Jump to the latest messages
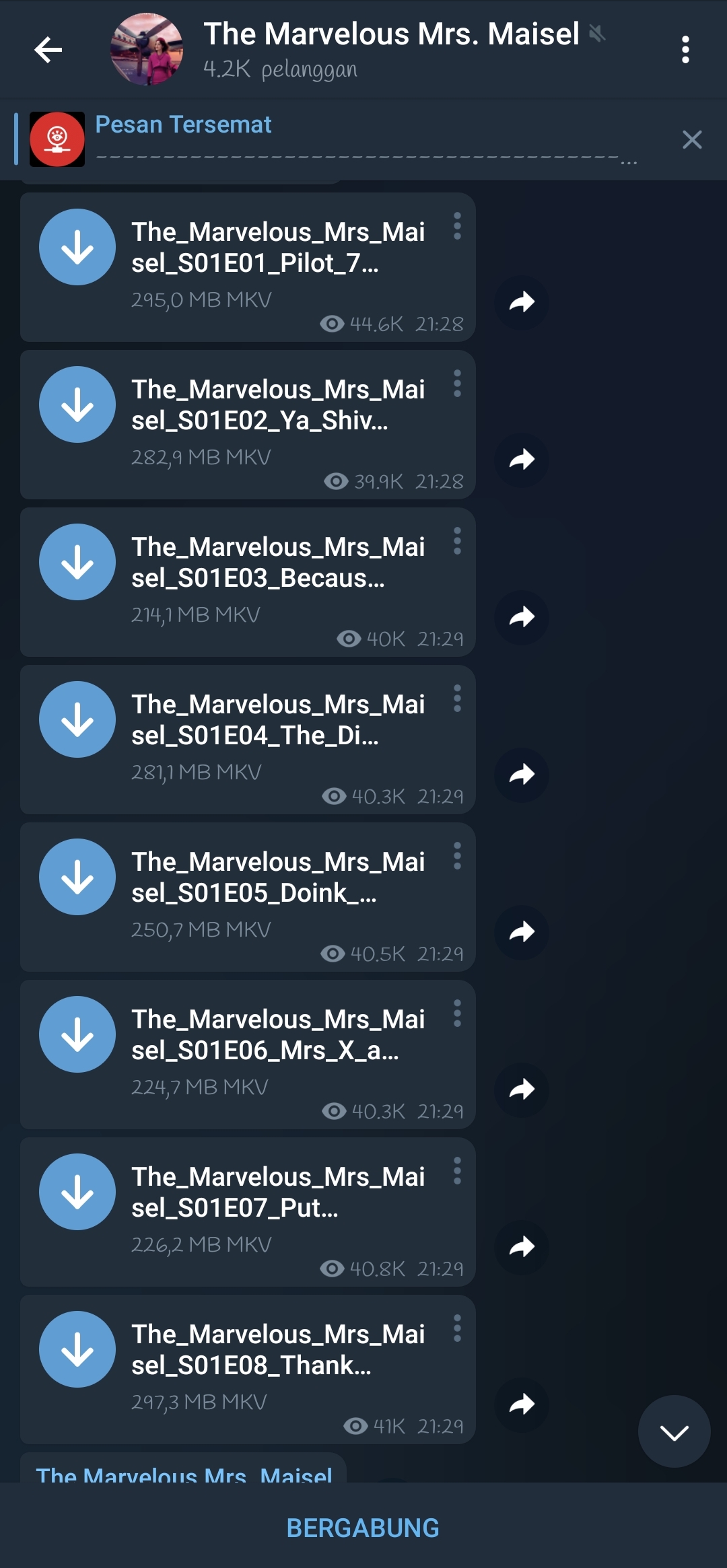This screenshot has width=727, height=1568. pyautogui.click(x=674, y=1431)
